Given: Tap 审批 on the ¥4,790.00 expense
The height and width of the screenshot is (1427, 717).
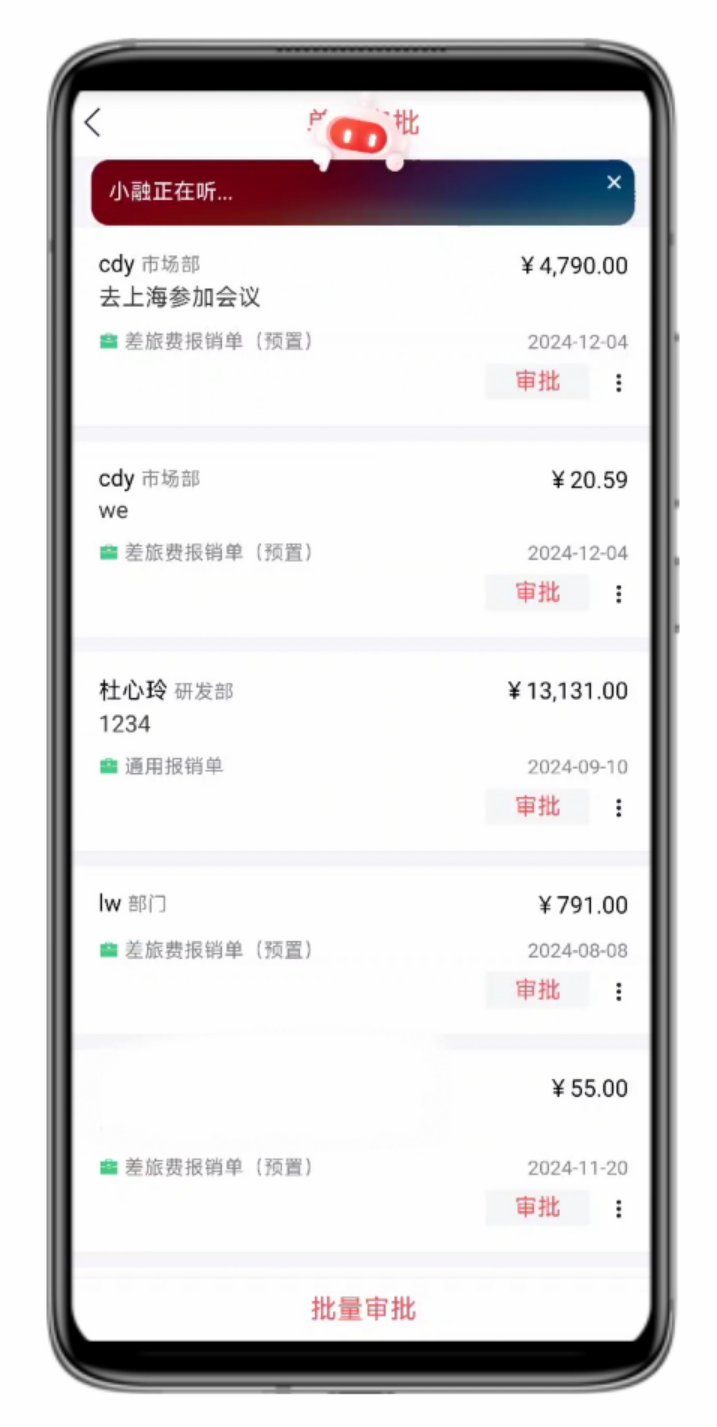Looking at the screenshot, I should point(537,381).
